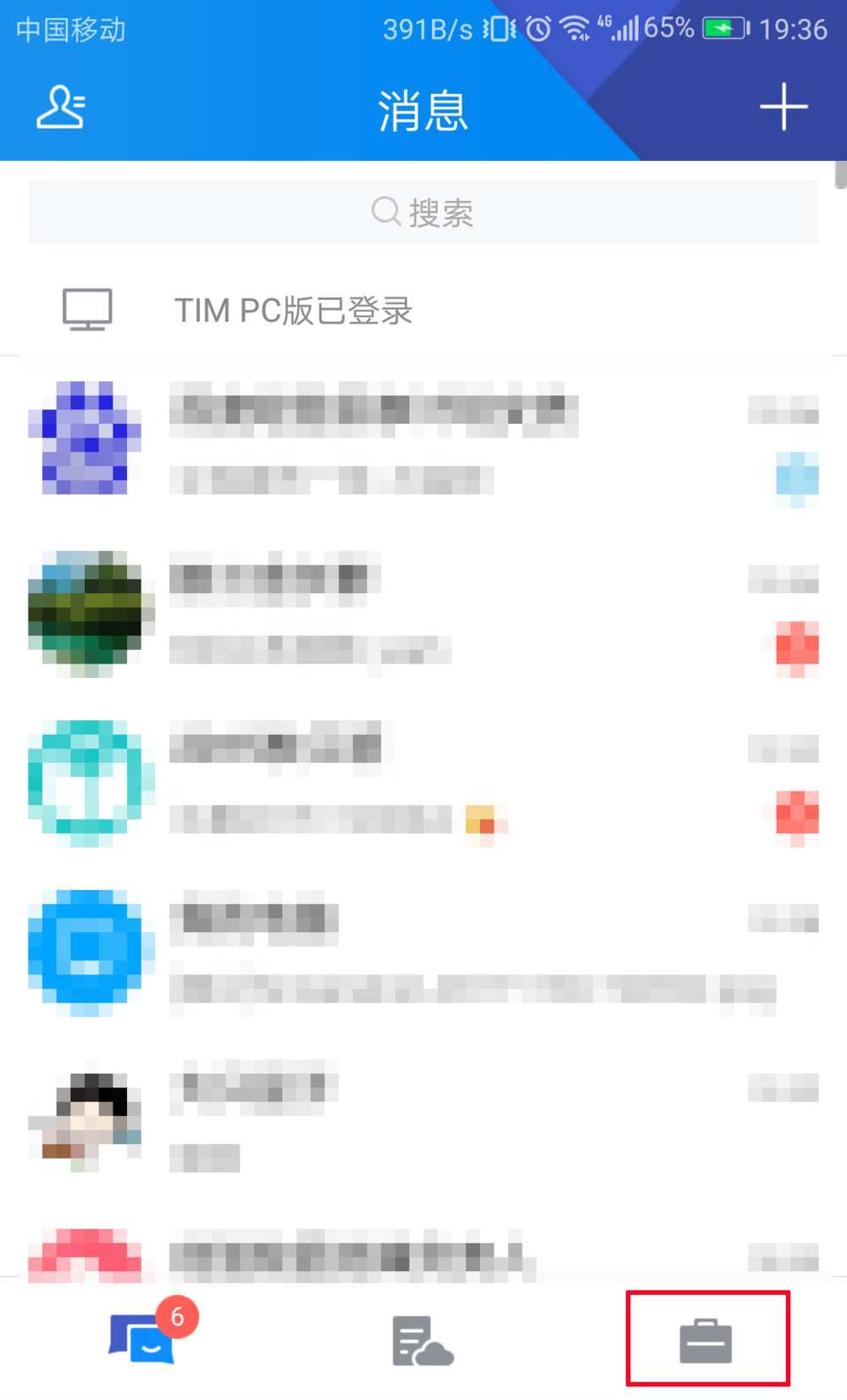This screenshot has width=847, height=1400.
Task: Open the contacts icon in the header
Action: point(61,108)
